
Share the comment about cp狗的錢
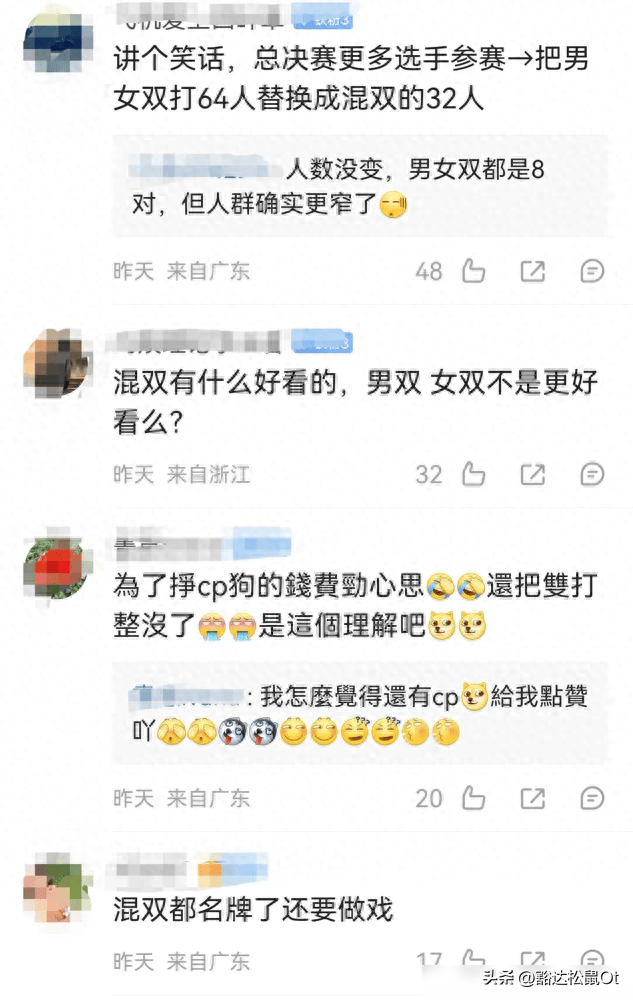(x=533, y=798)
